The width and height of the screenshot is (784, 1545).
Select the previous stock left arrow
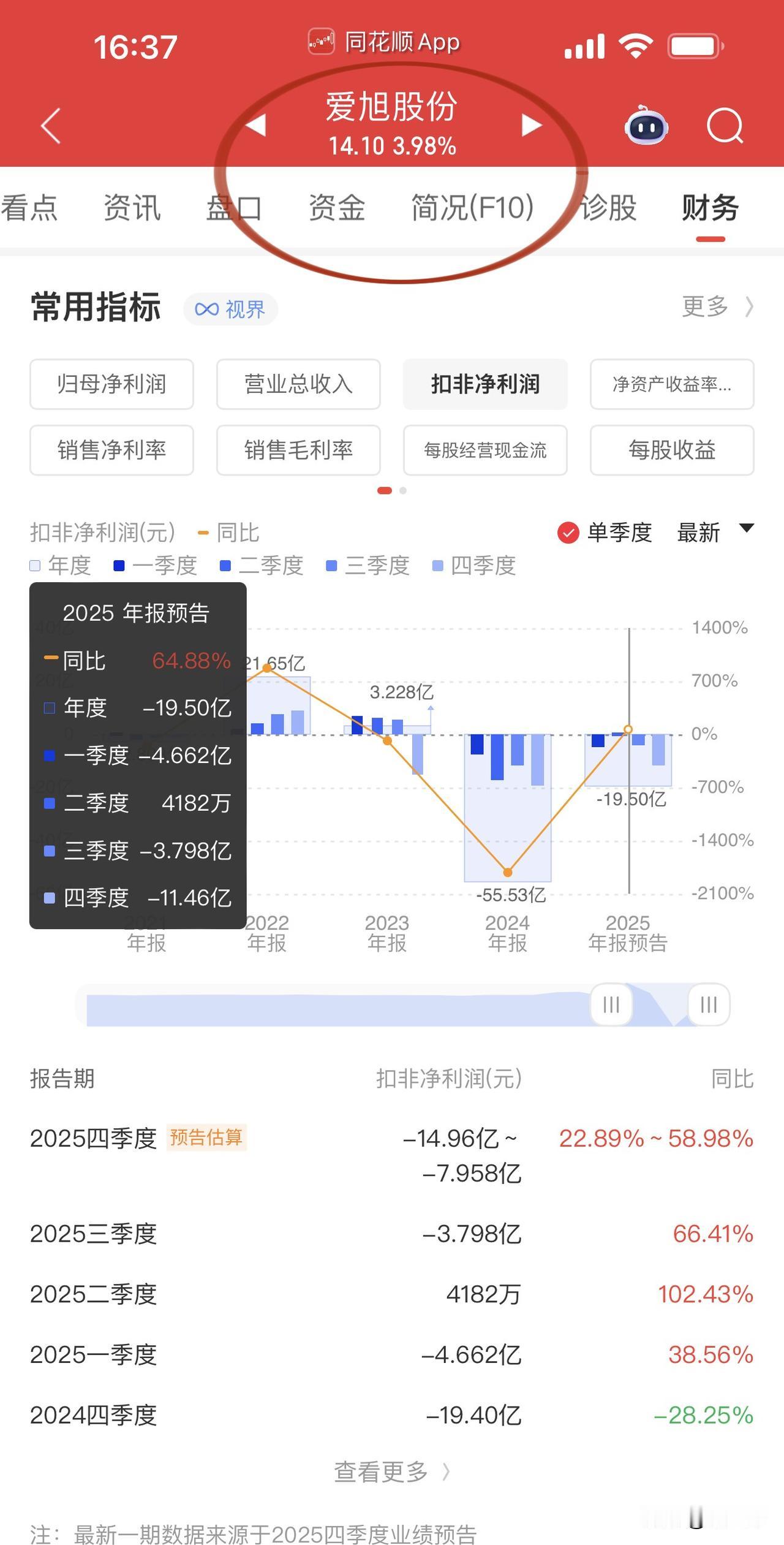[256, 125]
